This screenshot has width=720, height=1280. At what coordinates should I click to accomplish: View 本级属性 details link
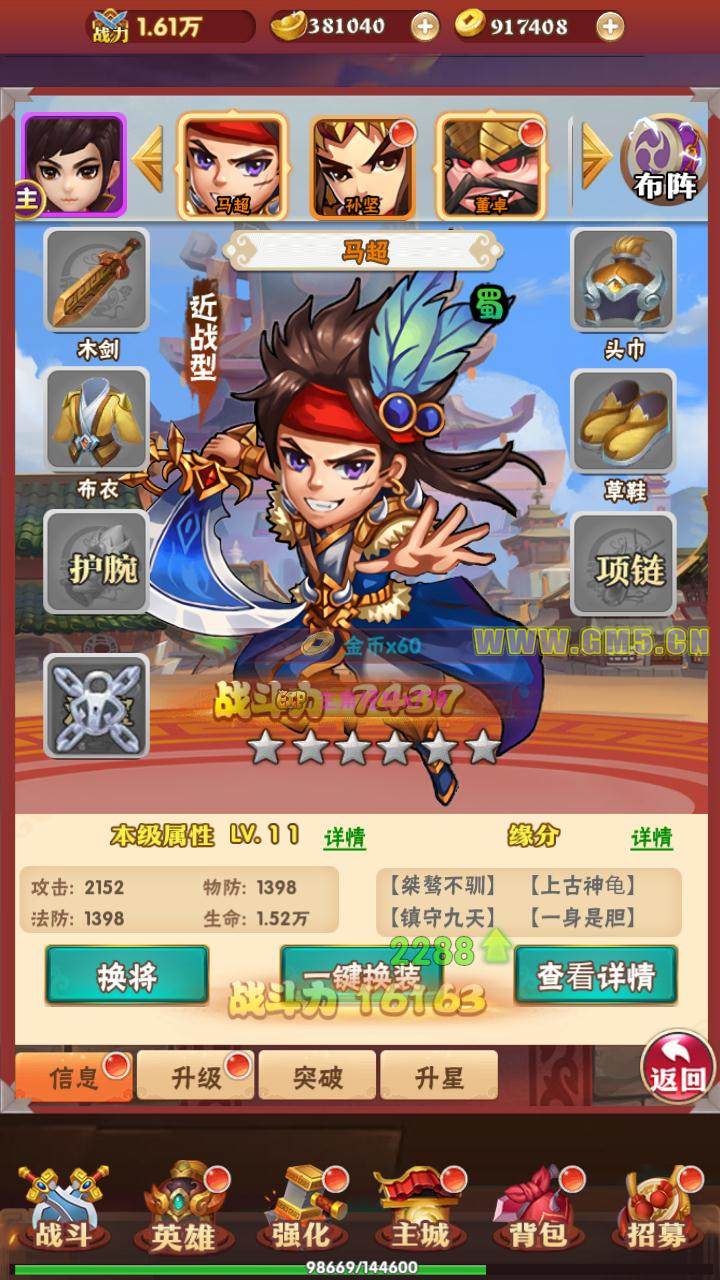[345, 838]
